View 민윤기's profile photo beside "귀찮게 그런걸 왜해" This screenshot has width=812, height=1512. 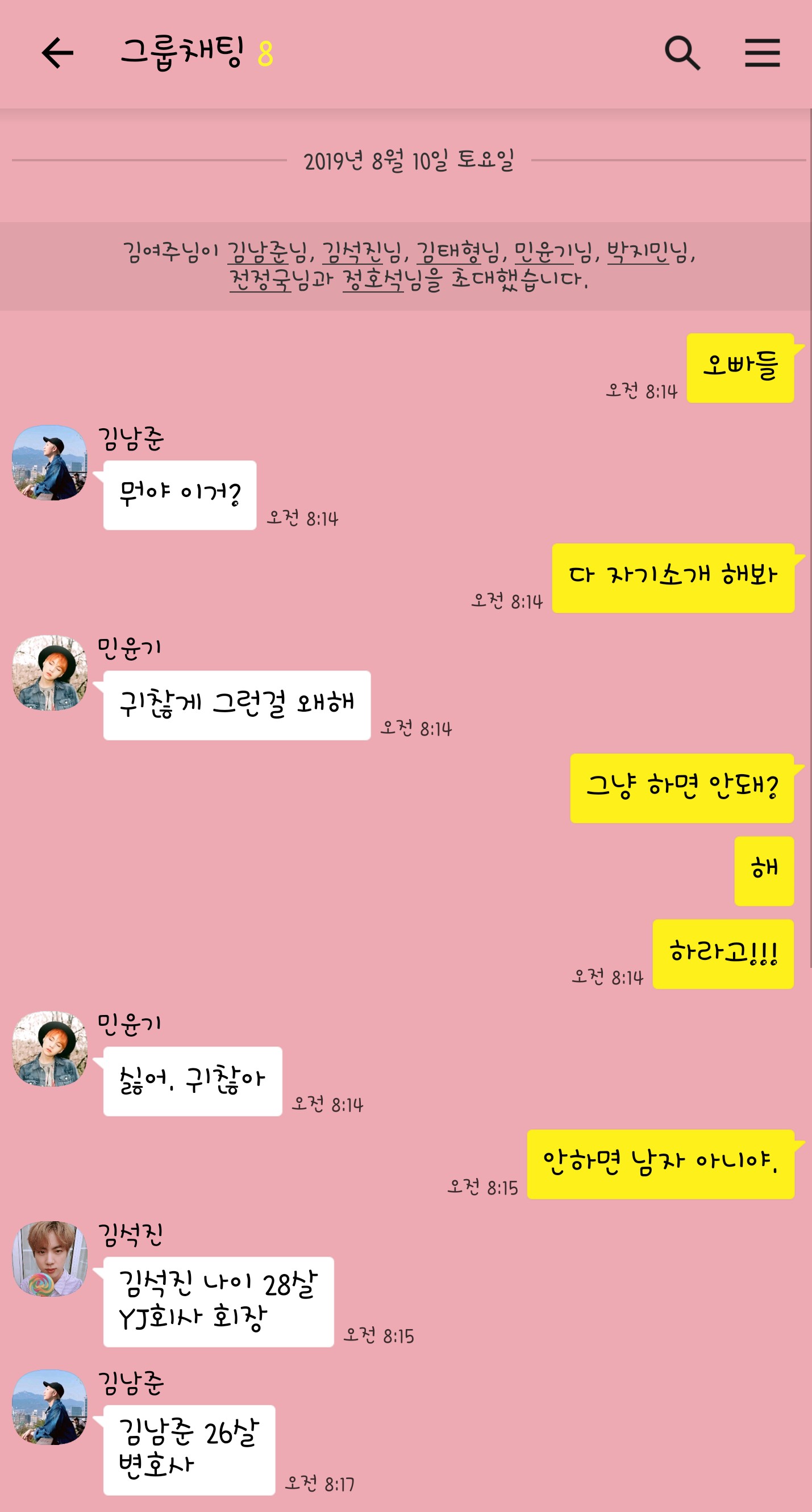(x=50, y=673)
